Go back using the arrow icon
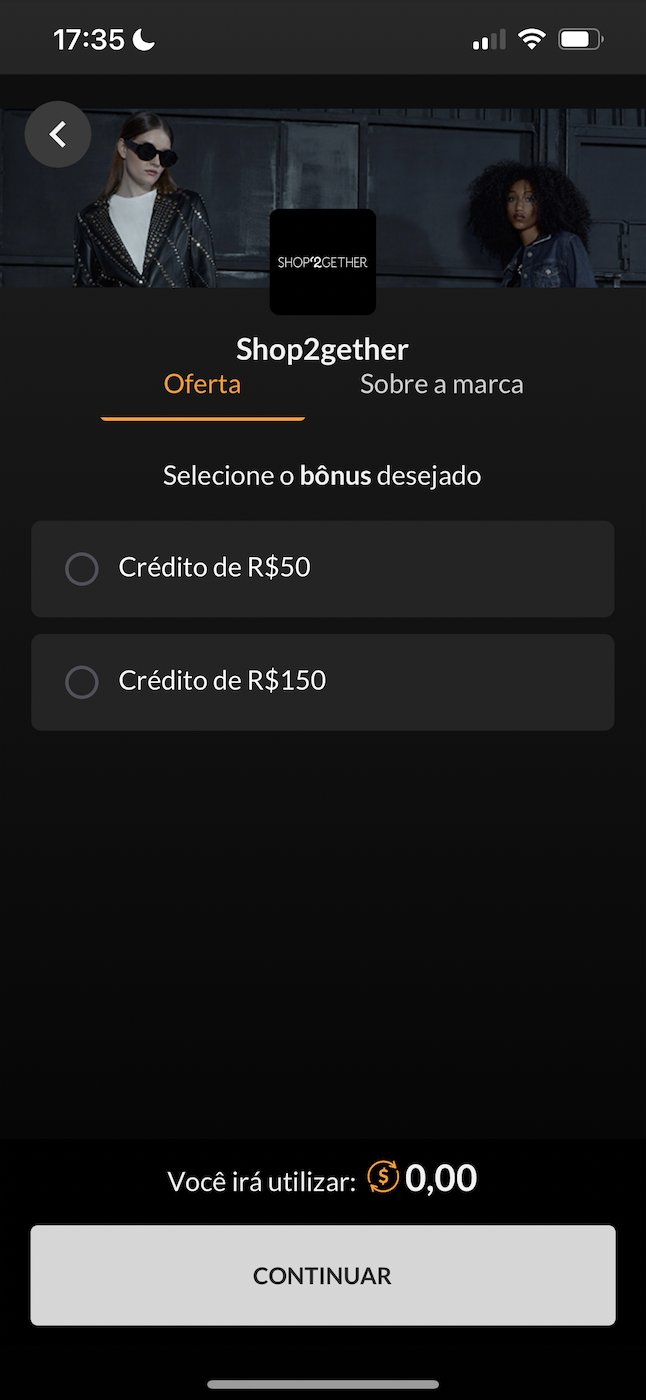Viewport: 646px width, 1400px height. 58,134
